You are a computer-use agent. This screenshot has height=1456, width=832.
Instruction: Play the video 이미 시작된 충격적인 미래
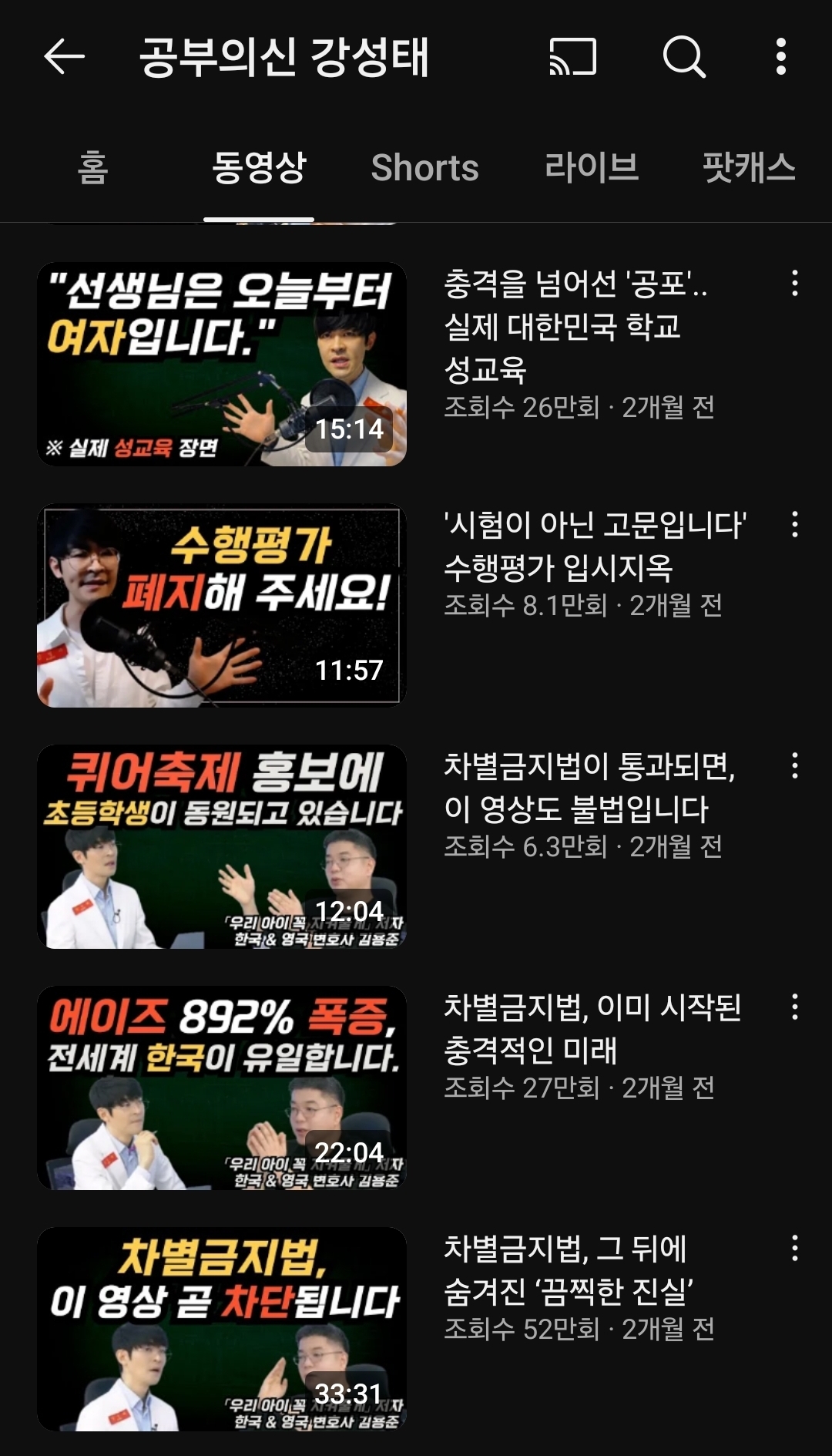pyautogui.click(x=222, y=1088)
